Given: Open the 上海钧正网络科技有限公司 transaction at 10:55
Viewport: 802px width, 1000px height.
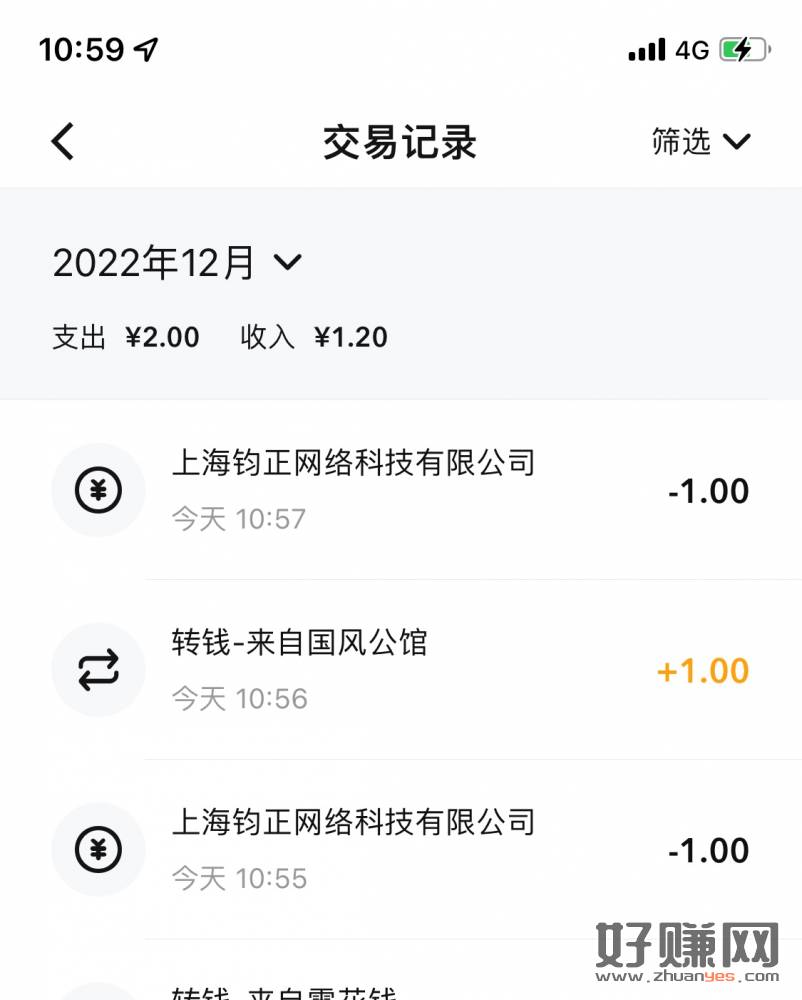Looking at the screenshot, I should (x=400, y=850).
